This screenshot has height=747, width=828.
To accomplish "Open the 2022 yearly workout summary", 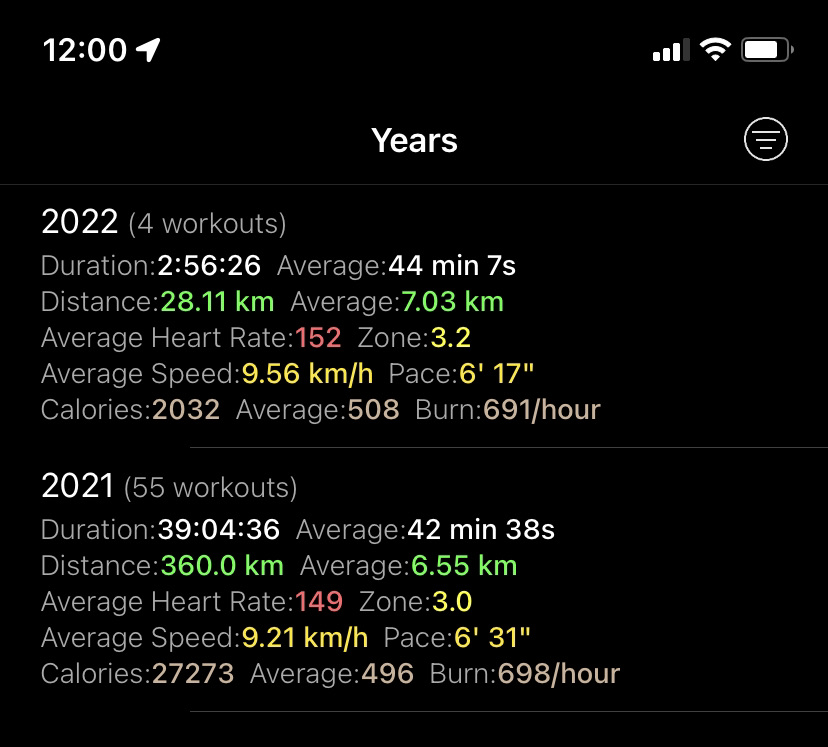I will pos(414,316).
